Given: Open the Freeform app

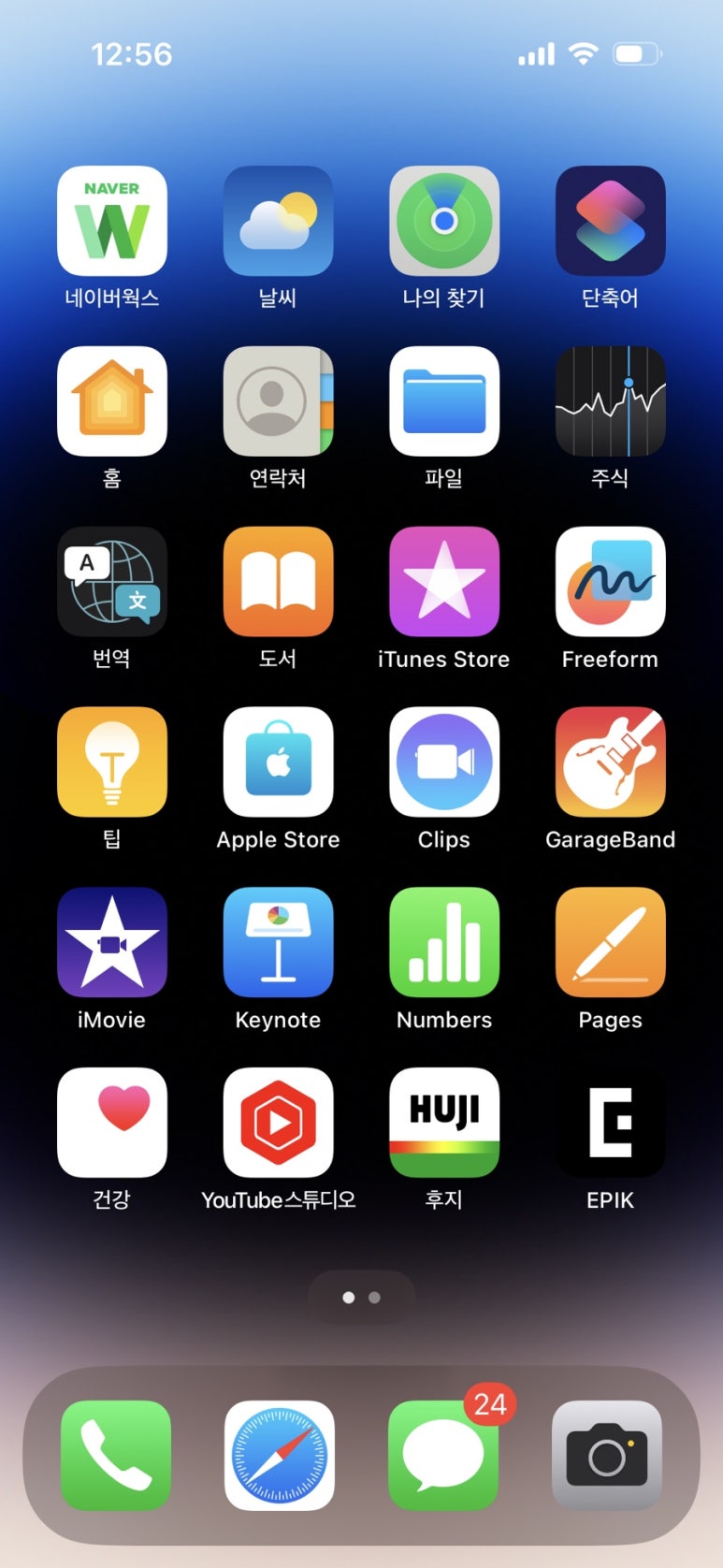Looking at the screenshot, I should pyautogui.click(x=610, y=582).
